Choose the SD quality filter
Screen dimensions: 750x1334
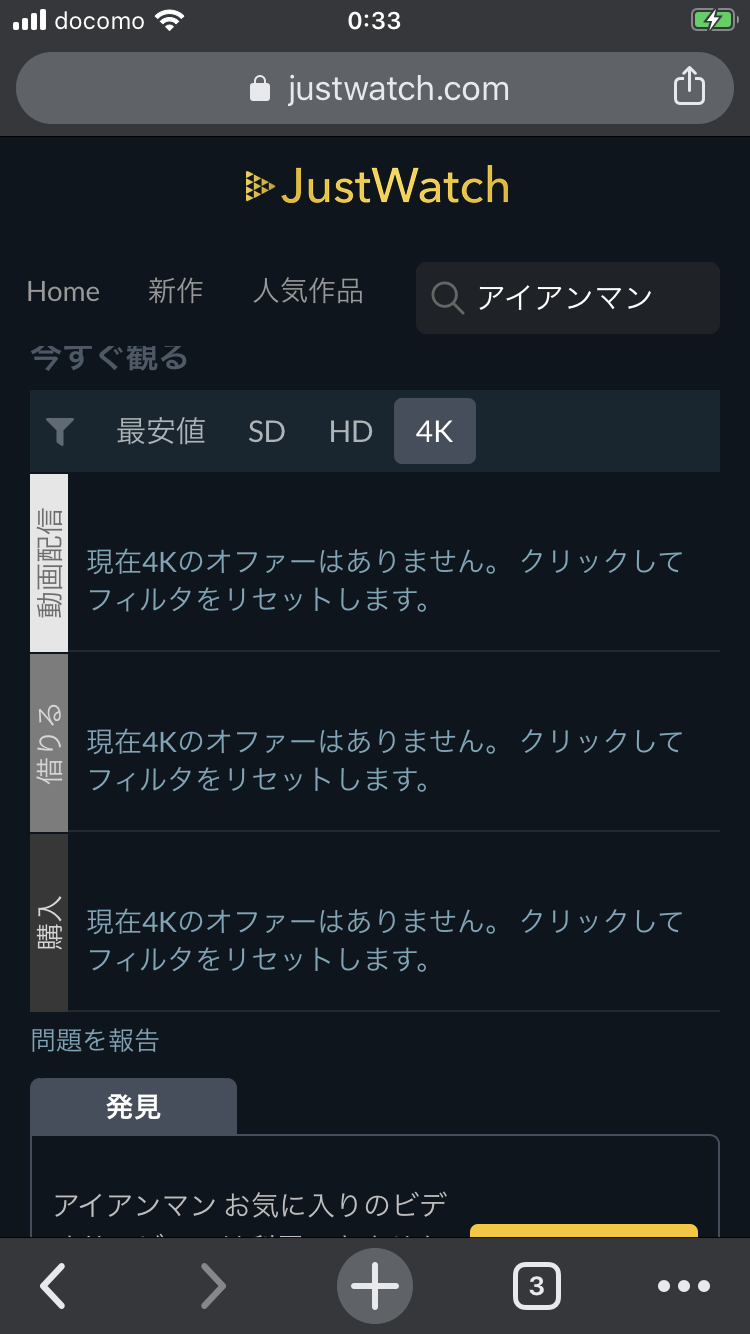[267, 431]
